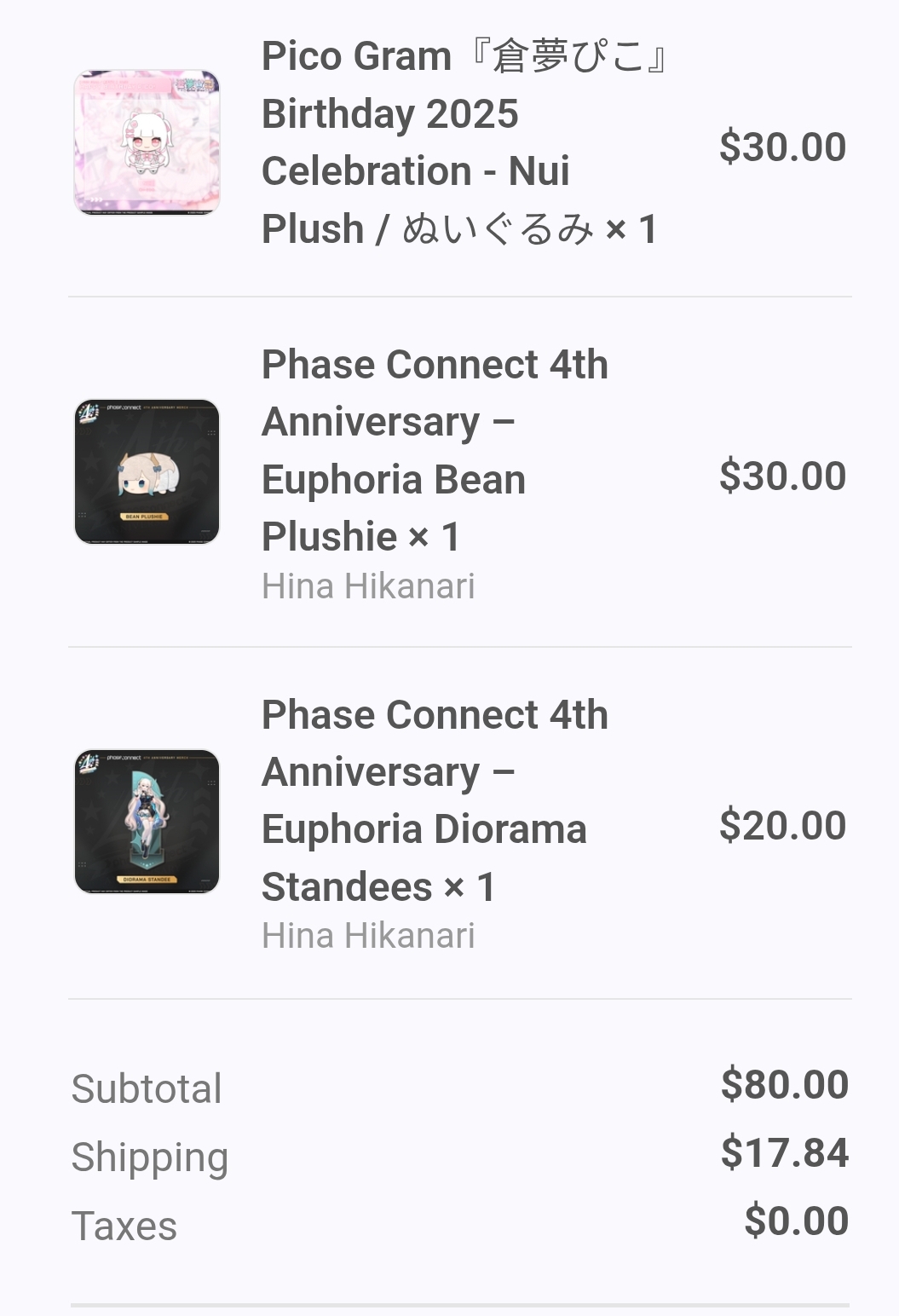Viewport: 899px width, 1316px height.
Task: View the Euphoria Bean Plushie thumbnail
Action: pos(147,471)
